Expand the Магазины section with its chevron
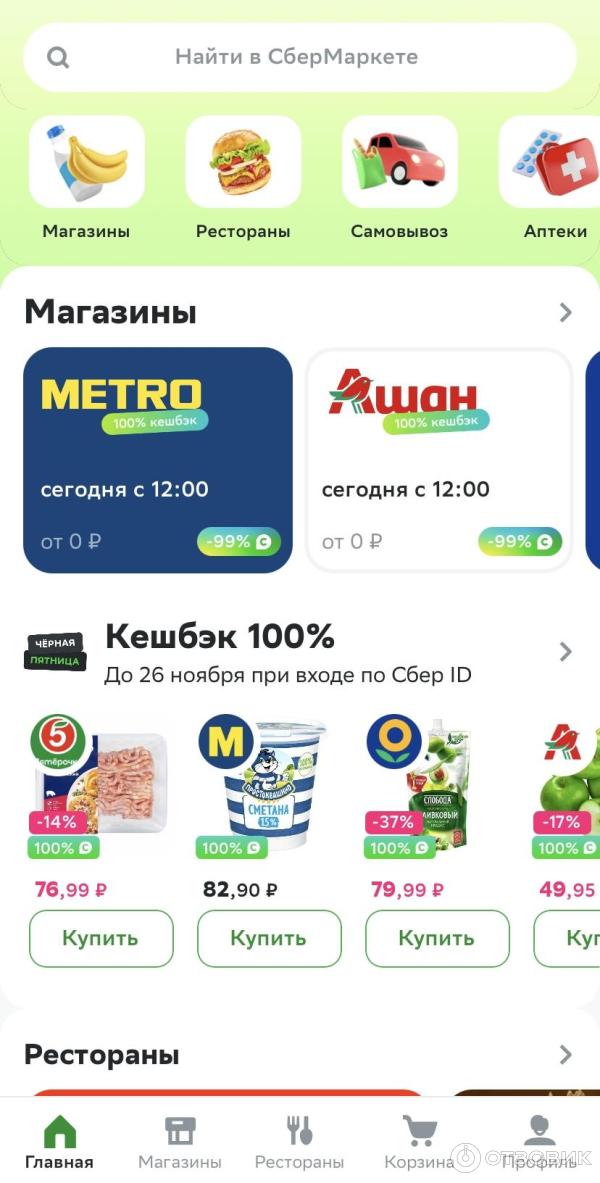 [x=566, y=313]
